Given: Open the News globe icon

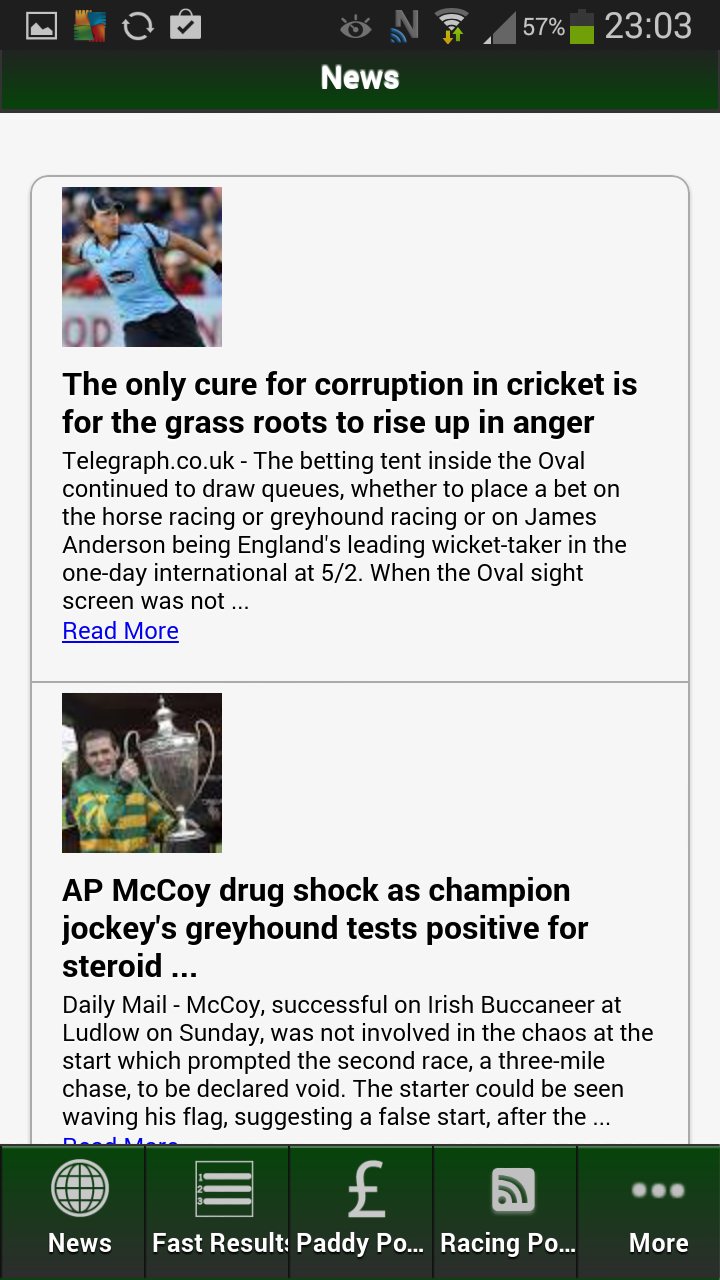Looking at the screenshot, I should point(80,1190).
